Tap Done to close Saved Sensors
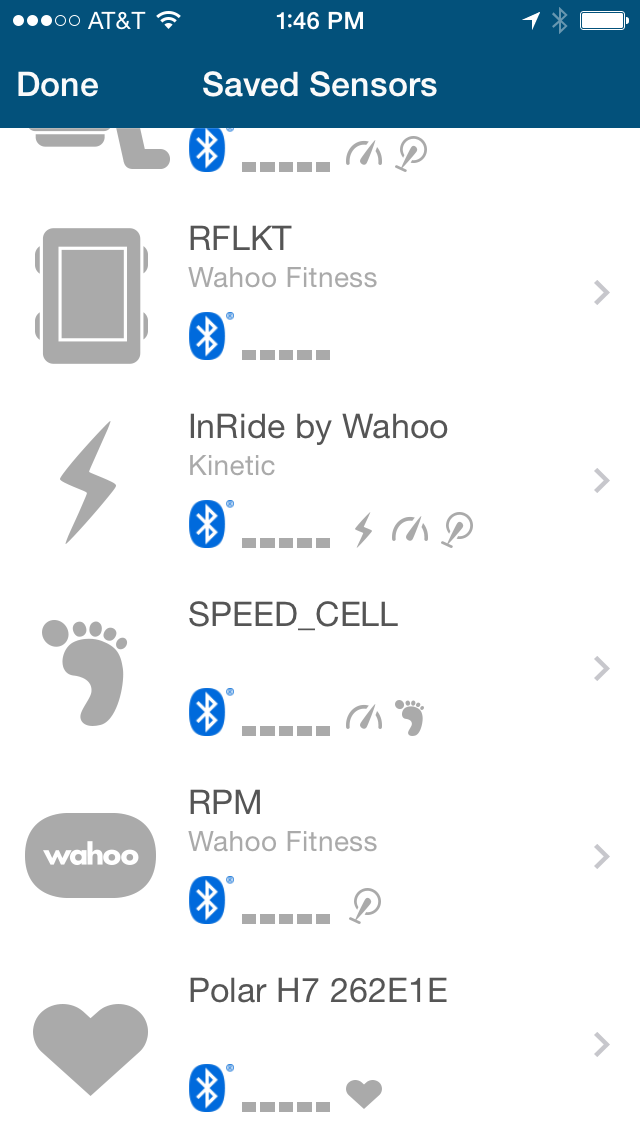 57,85
